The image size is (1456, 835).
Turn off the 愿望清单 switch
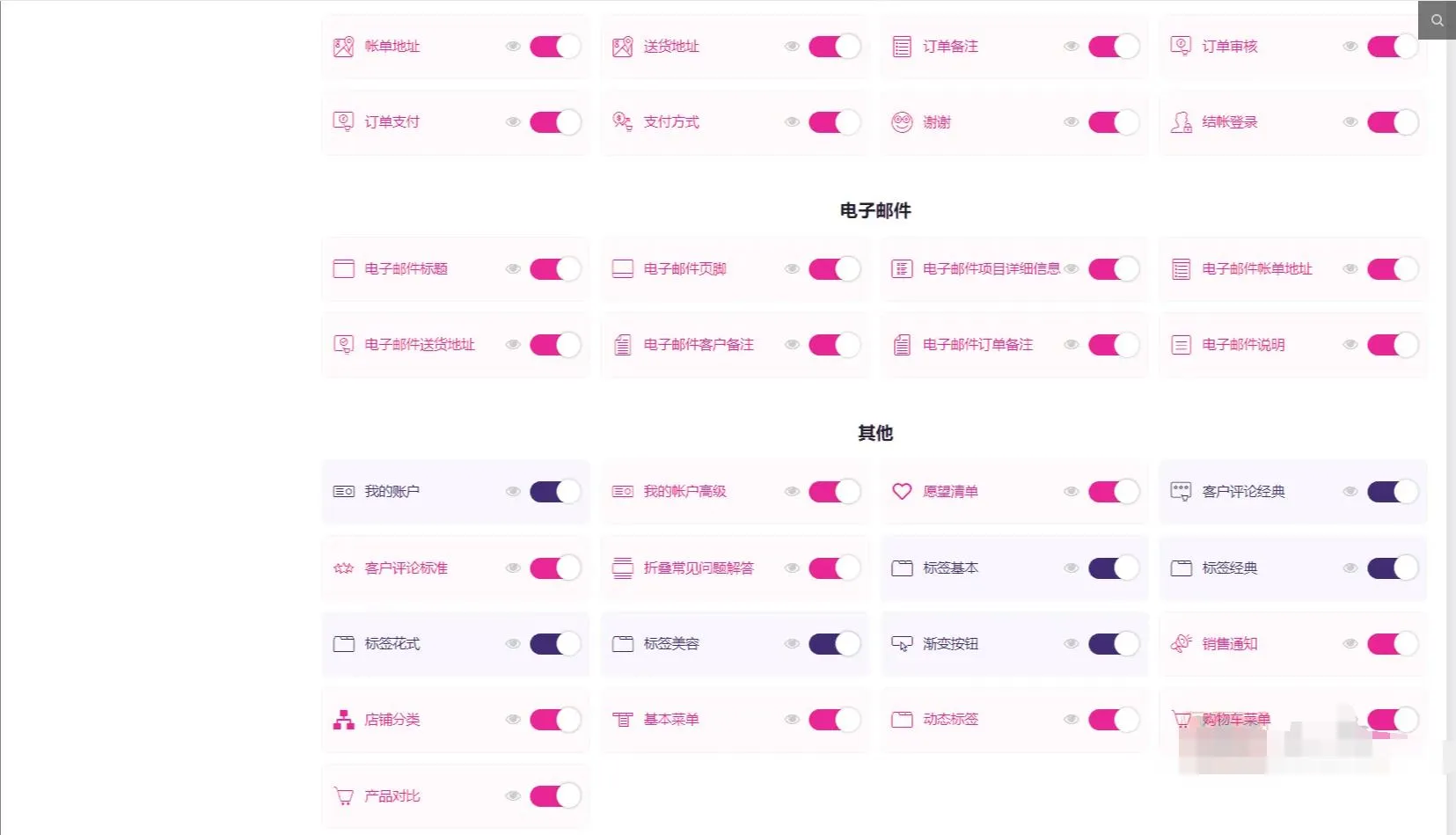pyautogui.click(x=1113, y=492)
